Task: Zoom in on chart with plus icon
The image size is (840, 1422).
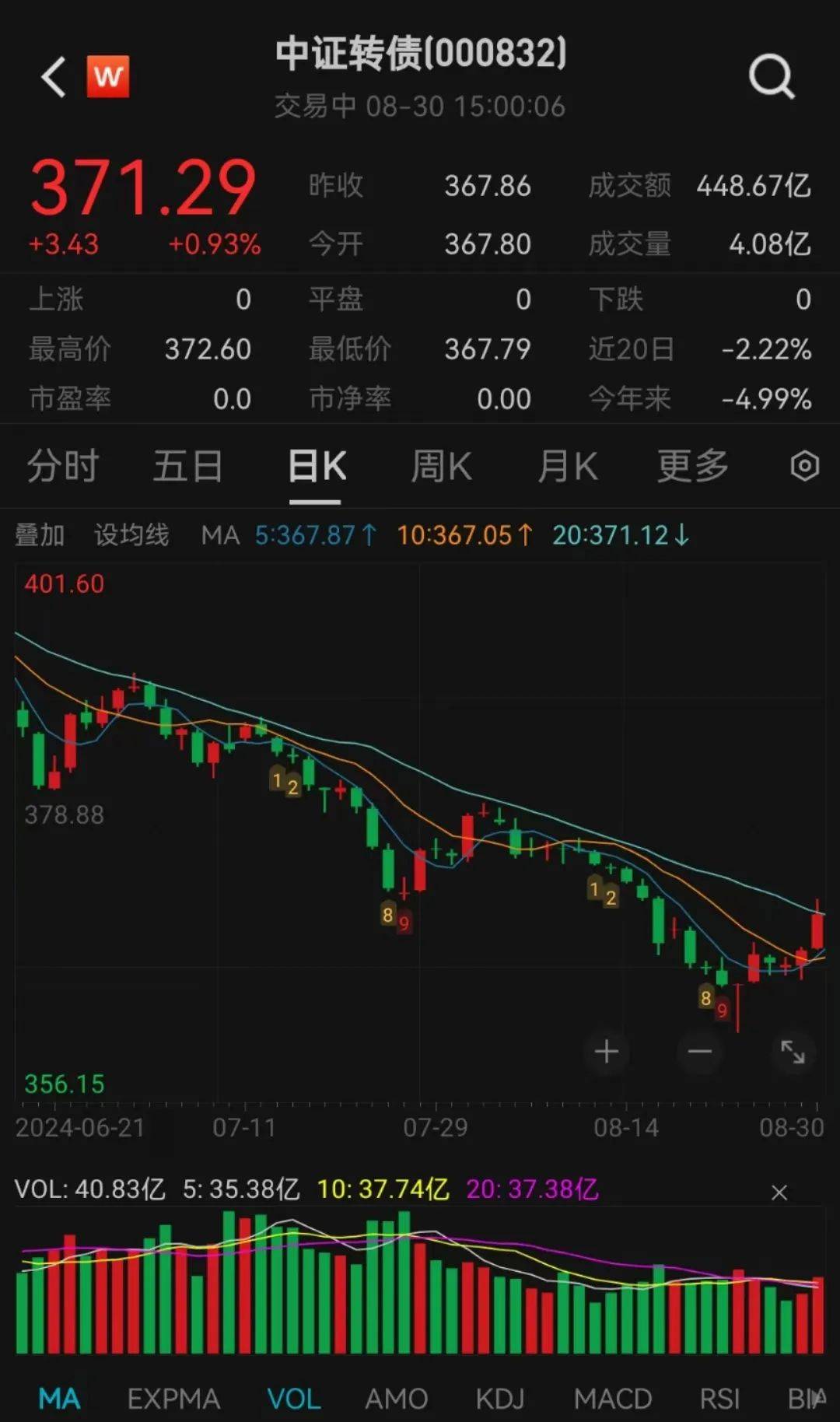Action: 607,1052
